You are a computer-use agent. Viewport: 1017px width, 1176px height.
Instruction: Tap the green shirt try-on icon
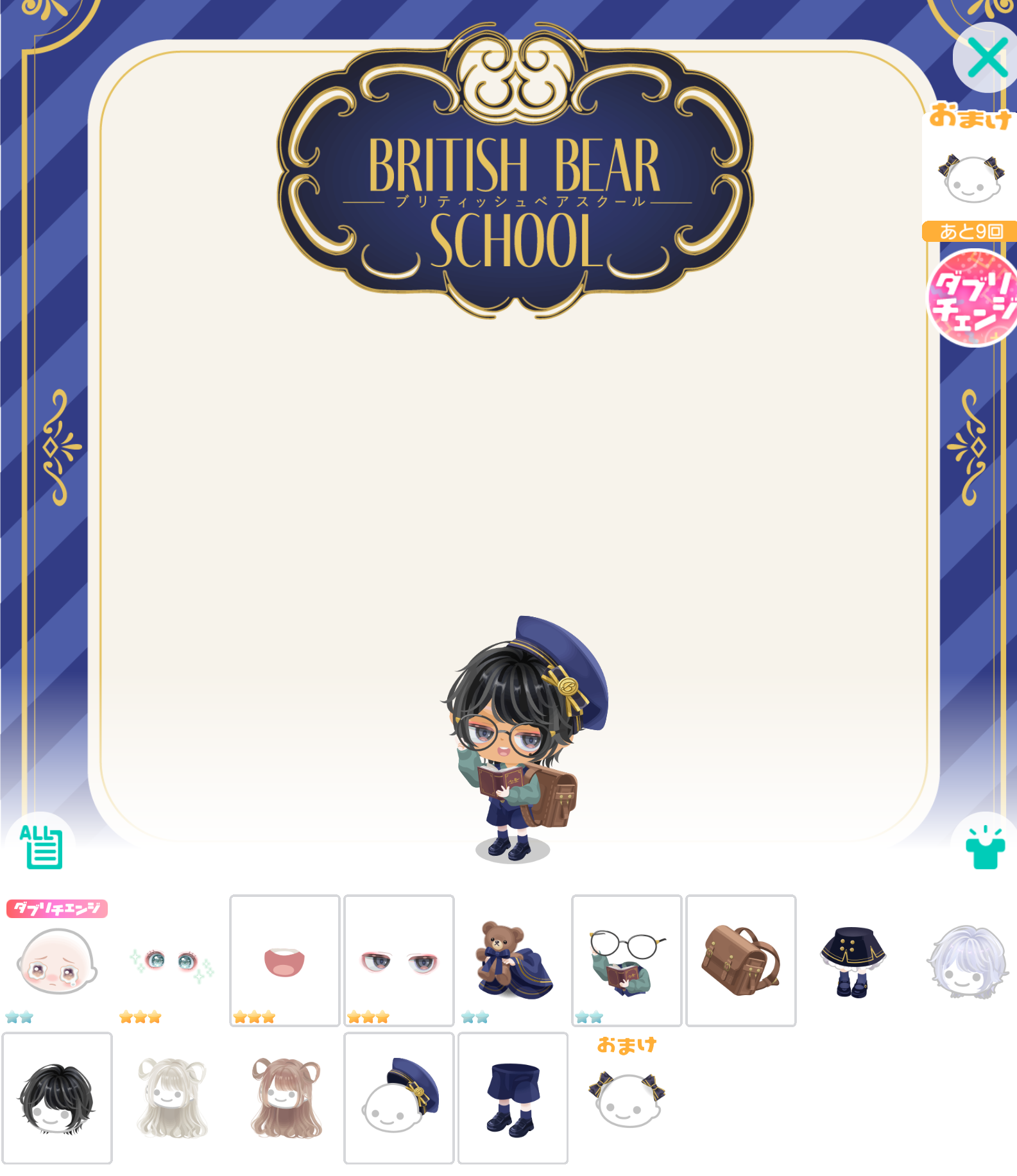point(985,849)
